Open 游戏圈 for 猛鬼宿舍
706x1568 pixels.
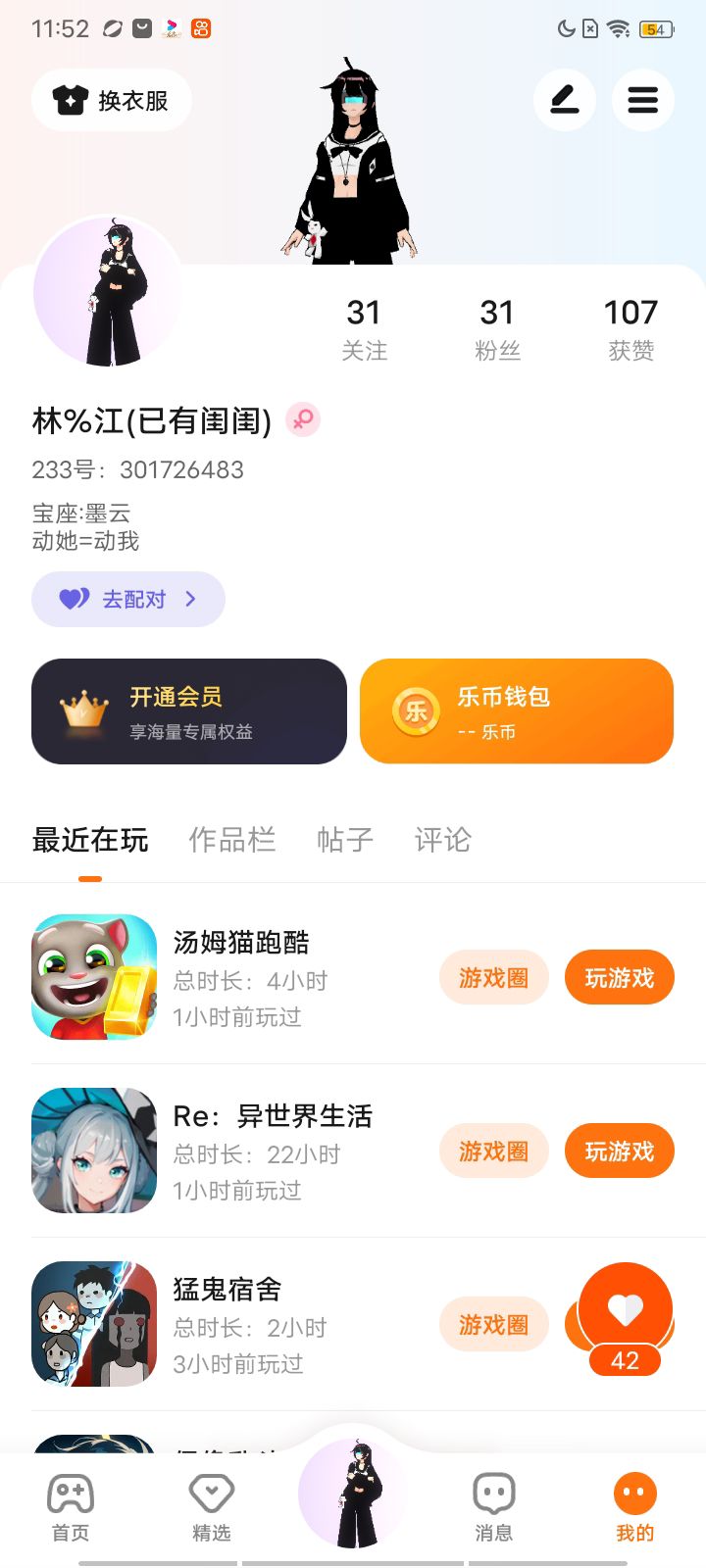(x=493, y=1324)
